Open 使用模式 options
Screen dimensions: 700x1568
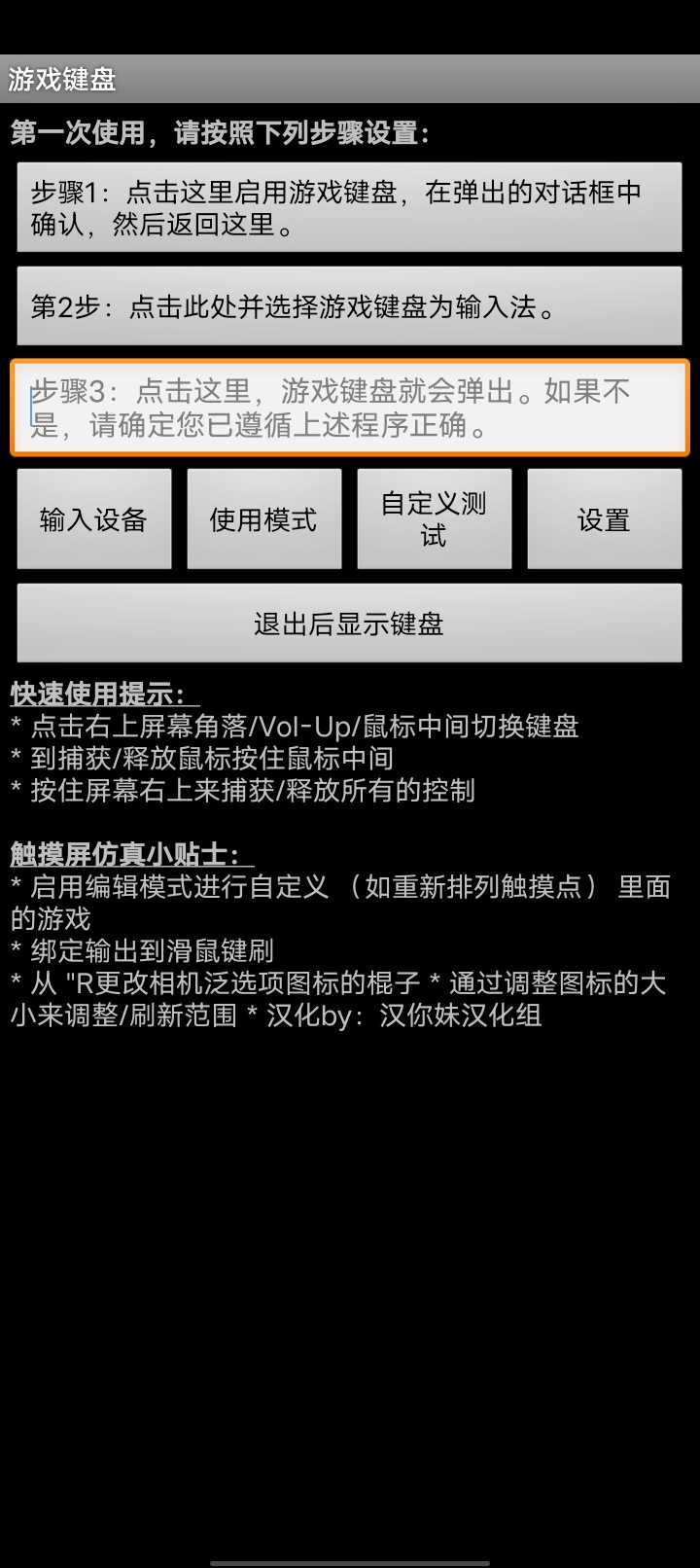coord(263,519)
